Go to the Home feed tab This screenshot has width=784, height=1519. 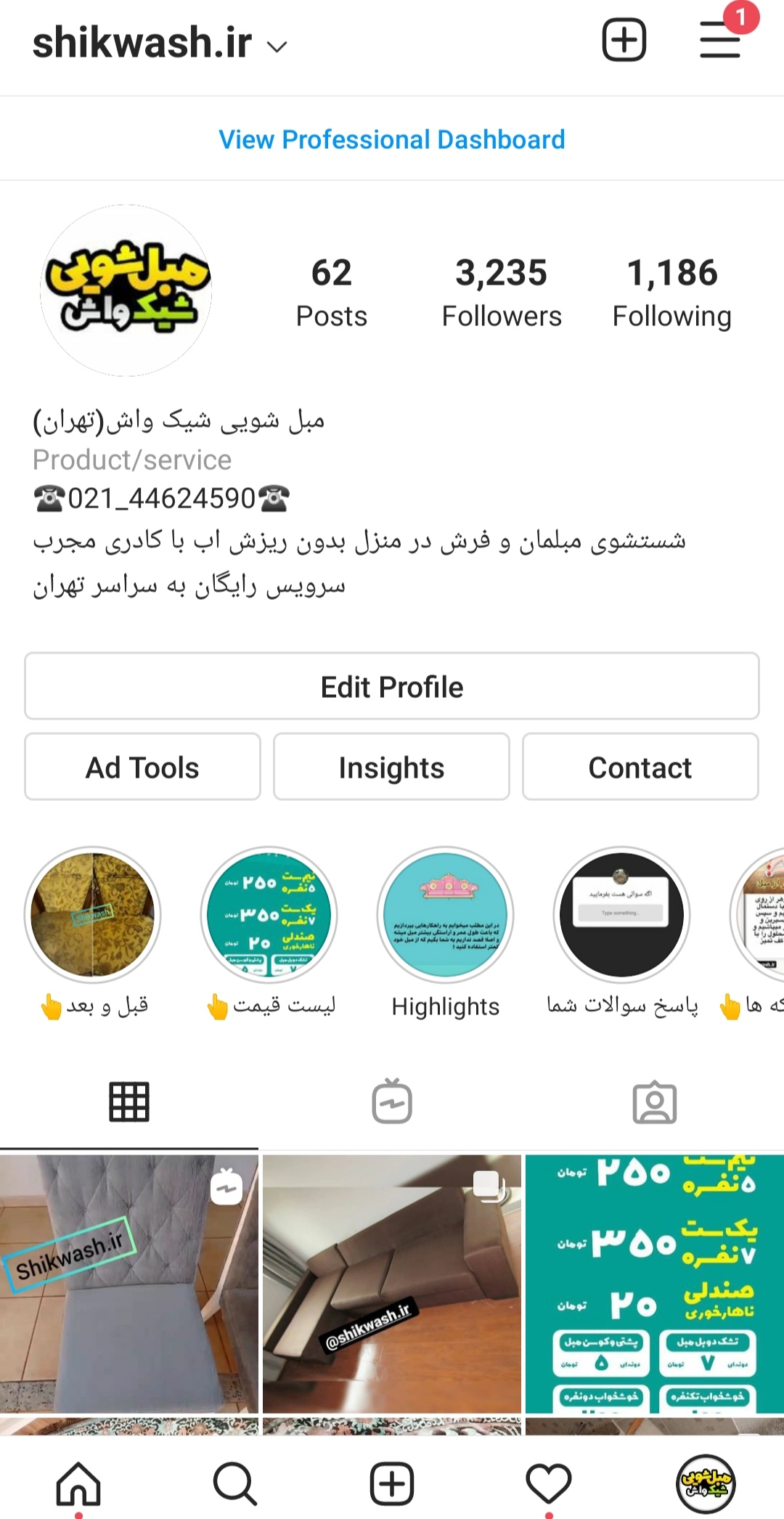(78, 1483)
